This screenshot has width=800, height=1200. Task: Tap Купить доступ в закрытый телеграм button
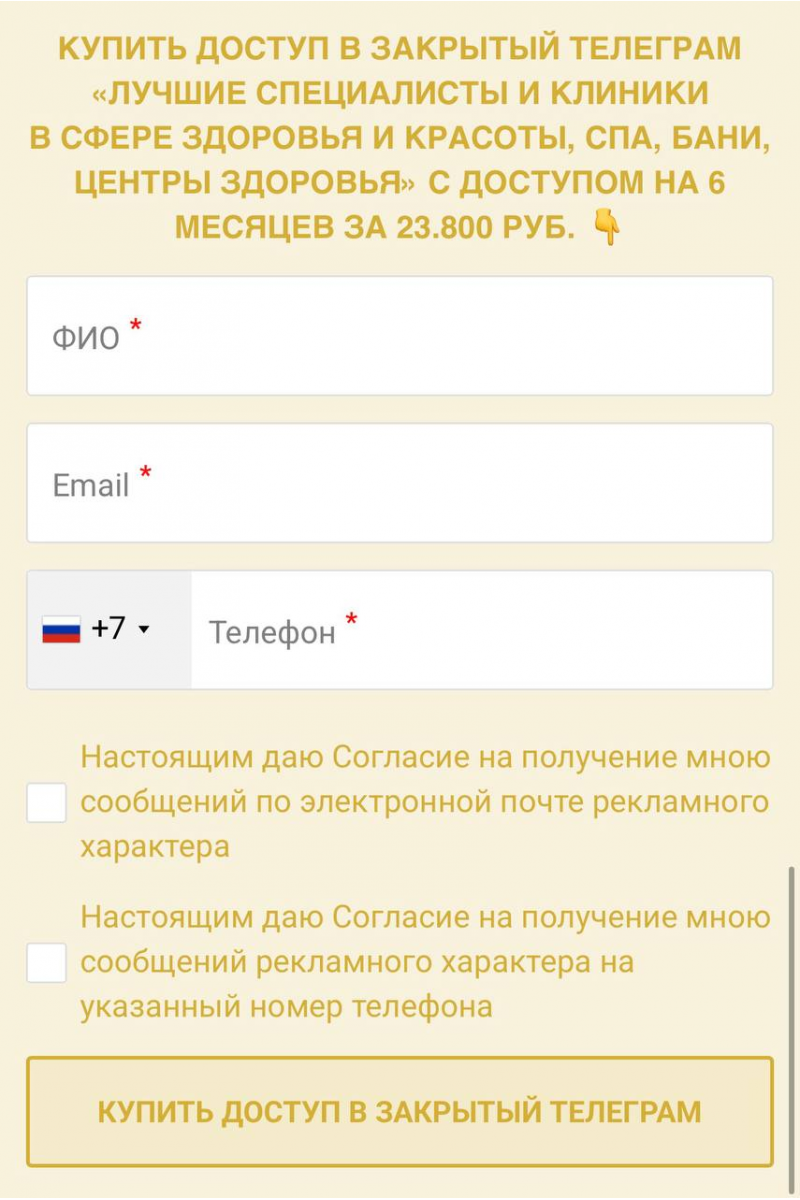[x=400, y=1111]
